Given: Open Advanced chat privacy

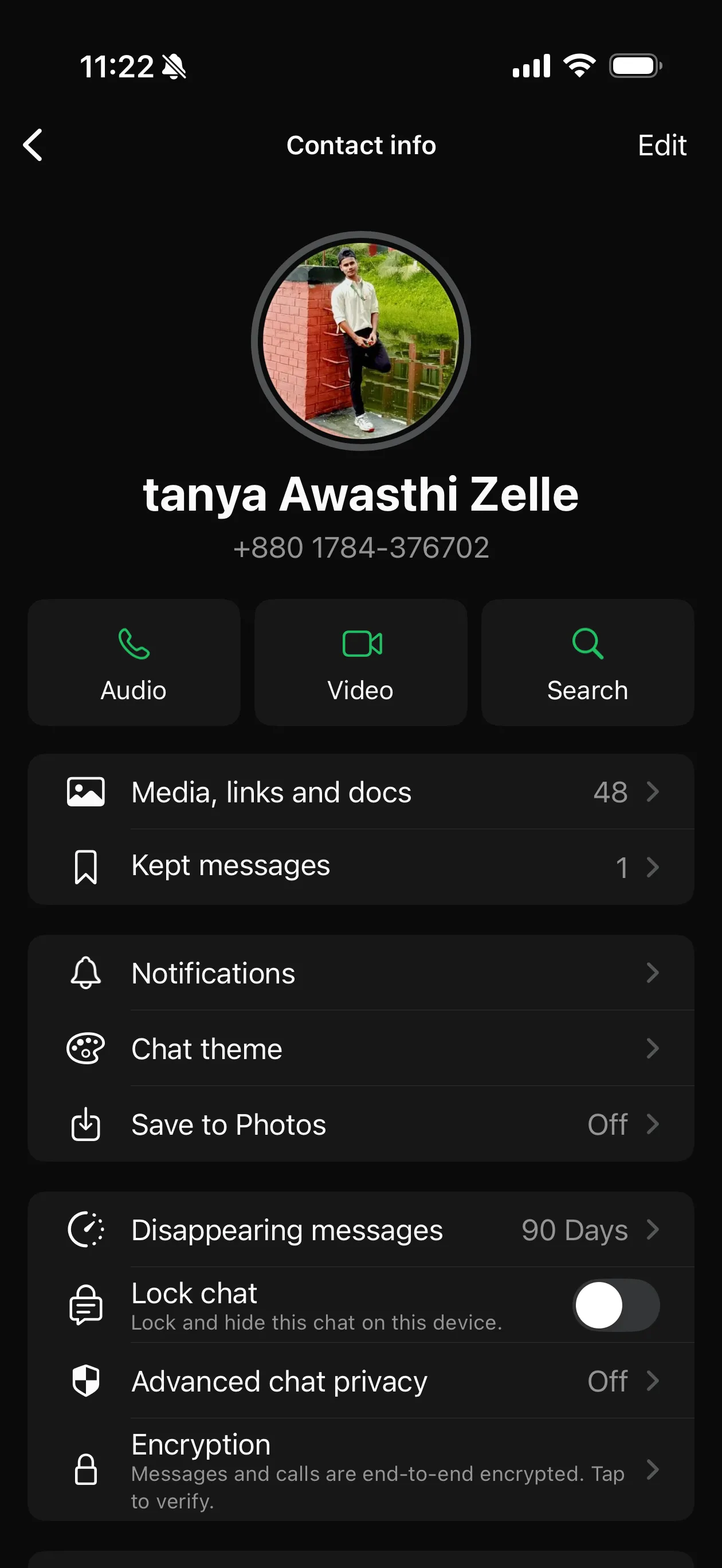Looking at the screenshot, I should click(x=361, y=1381).
